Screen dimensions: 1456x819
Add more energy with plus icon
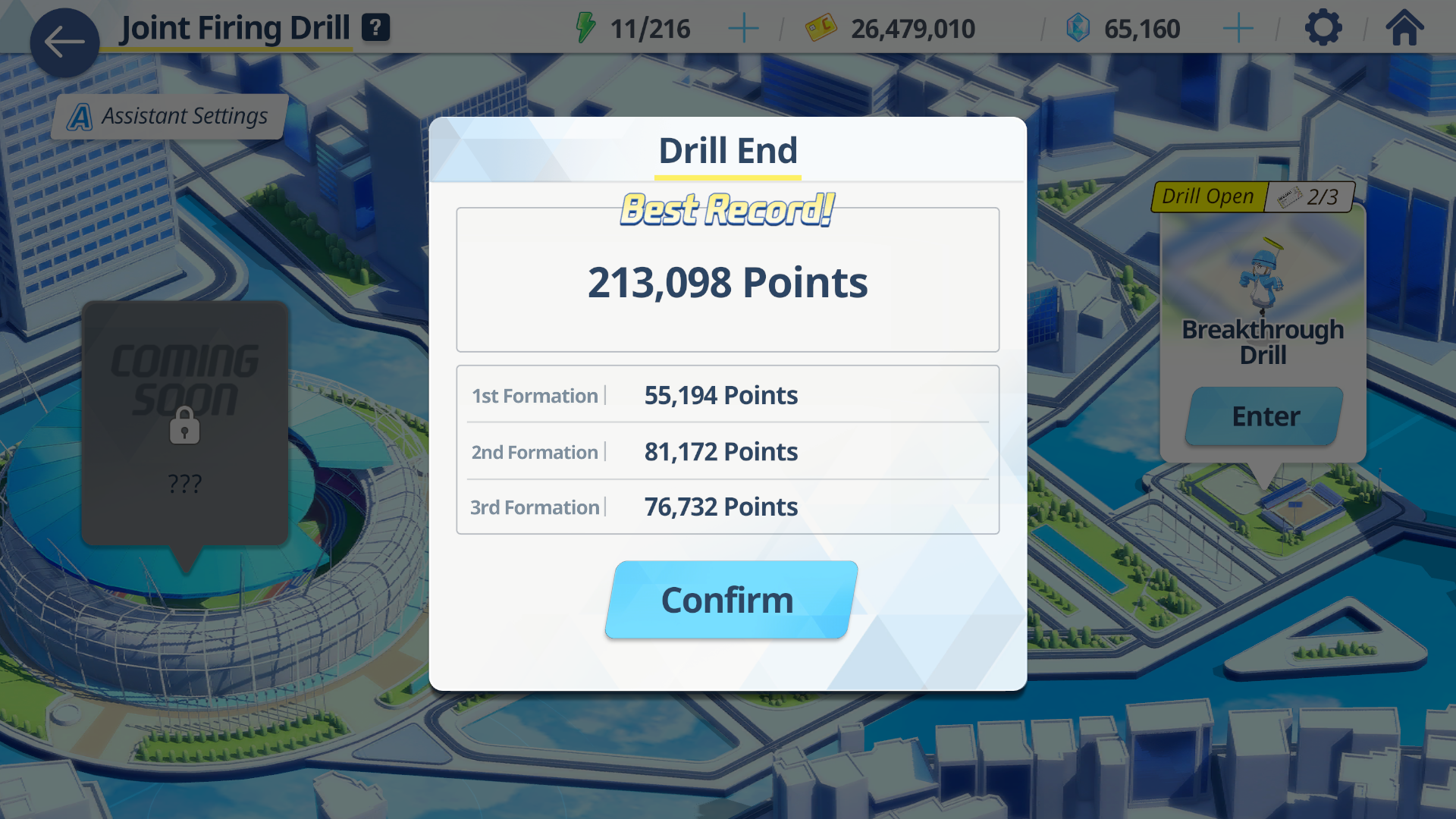743,29
